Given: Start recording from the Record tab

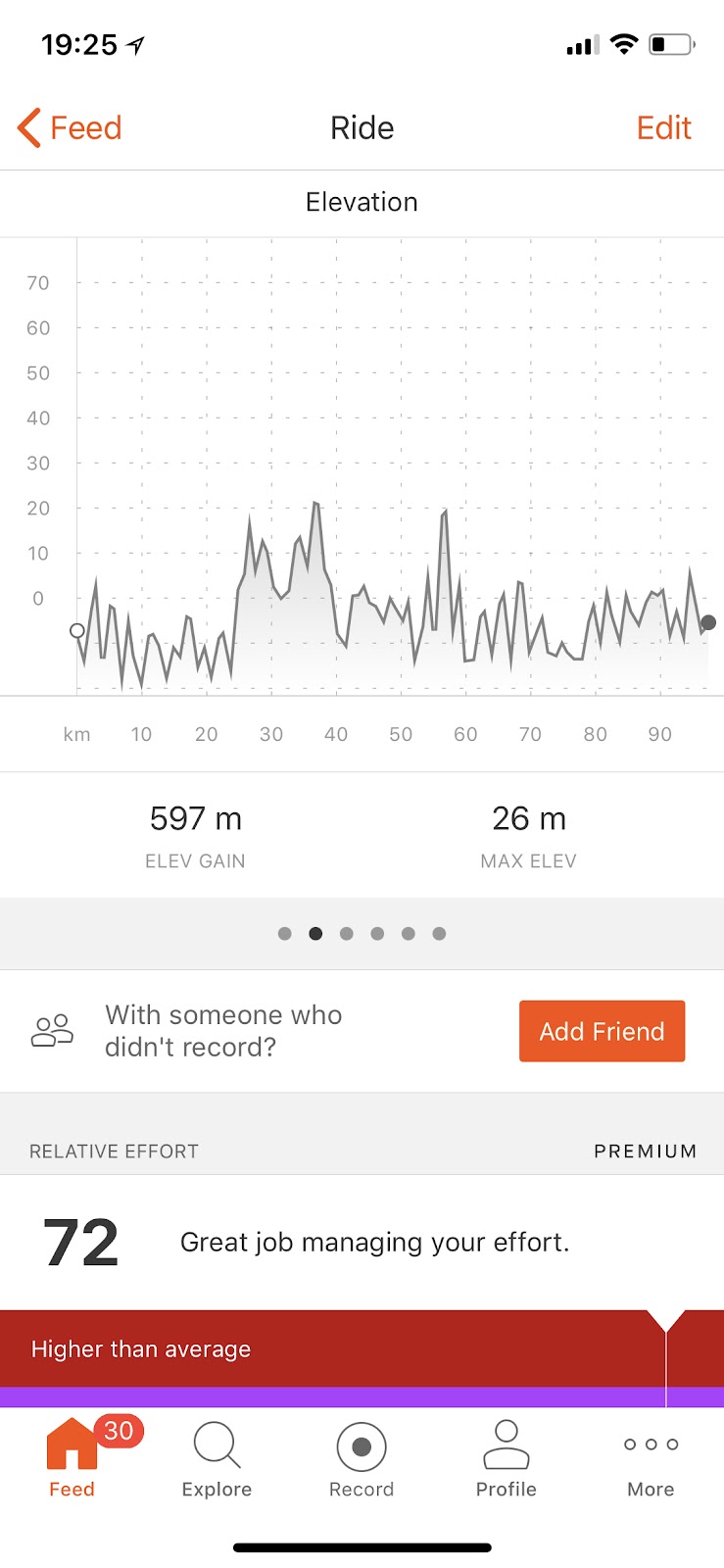Looking at the screenshot, I should [362, 1459].
